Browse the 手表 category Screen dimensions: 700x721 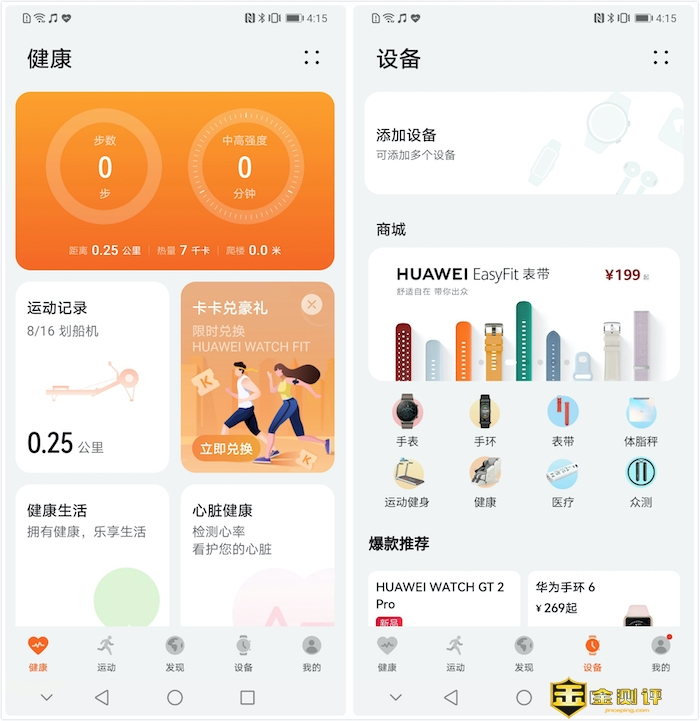[407, 420]
